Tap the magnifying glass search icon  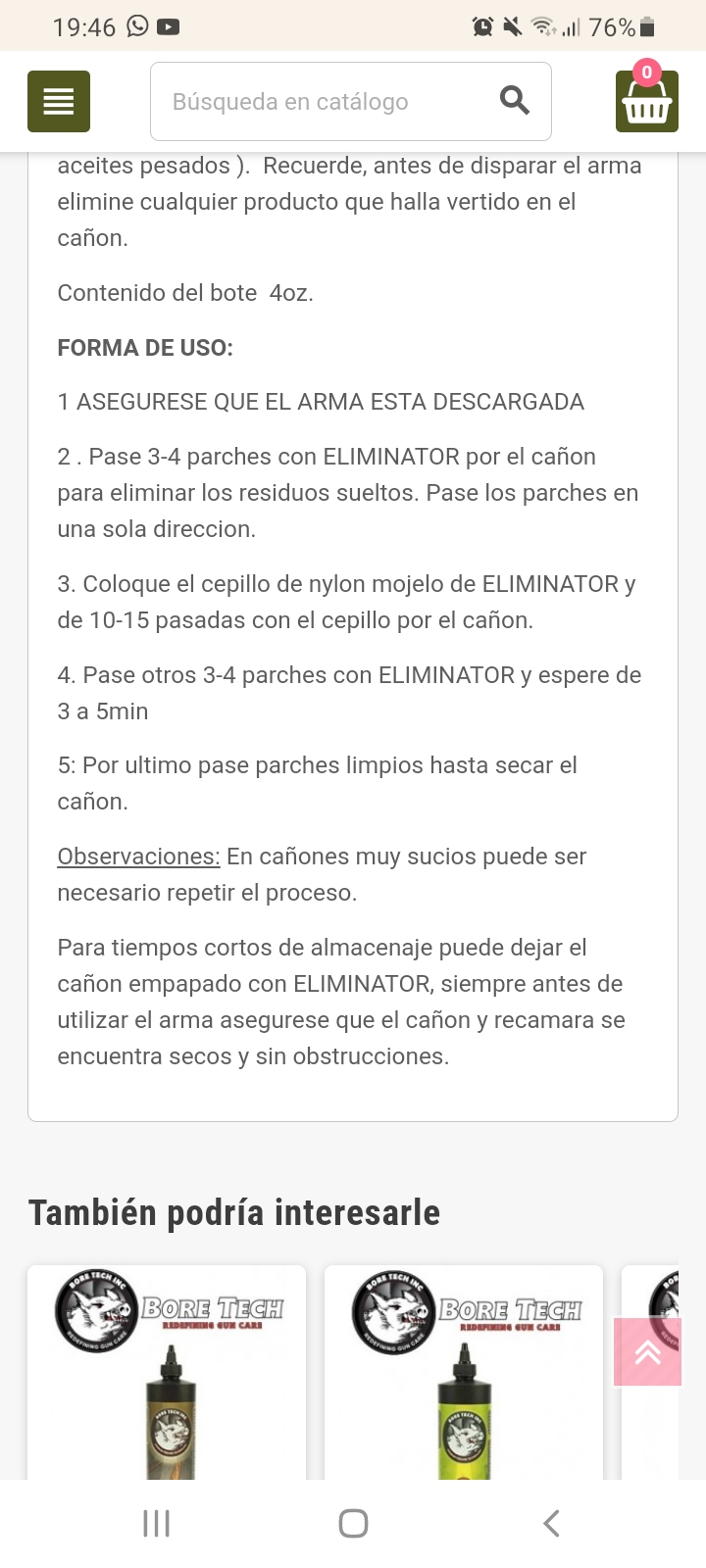[x=515, y=100]
